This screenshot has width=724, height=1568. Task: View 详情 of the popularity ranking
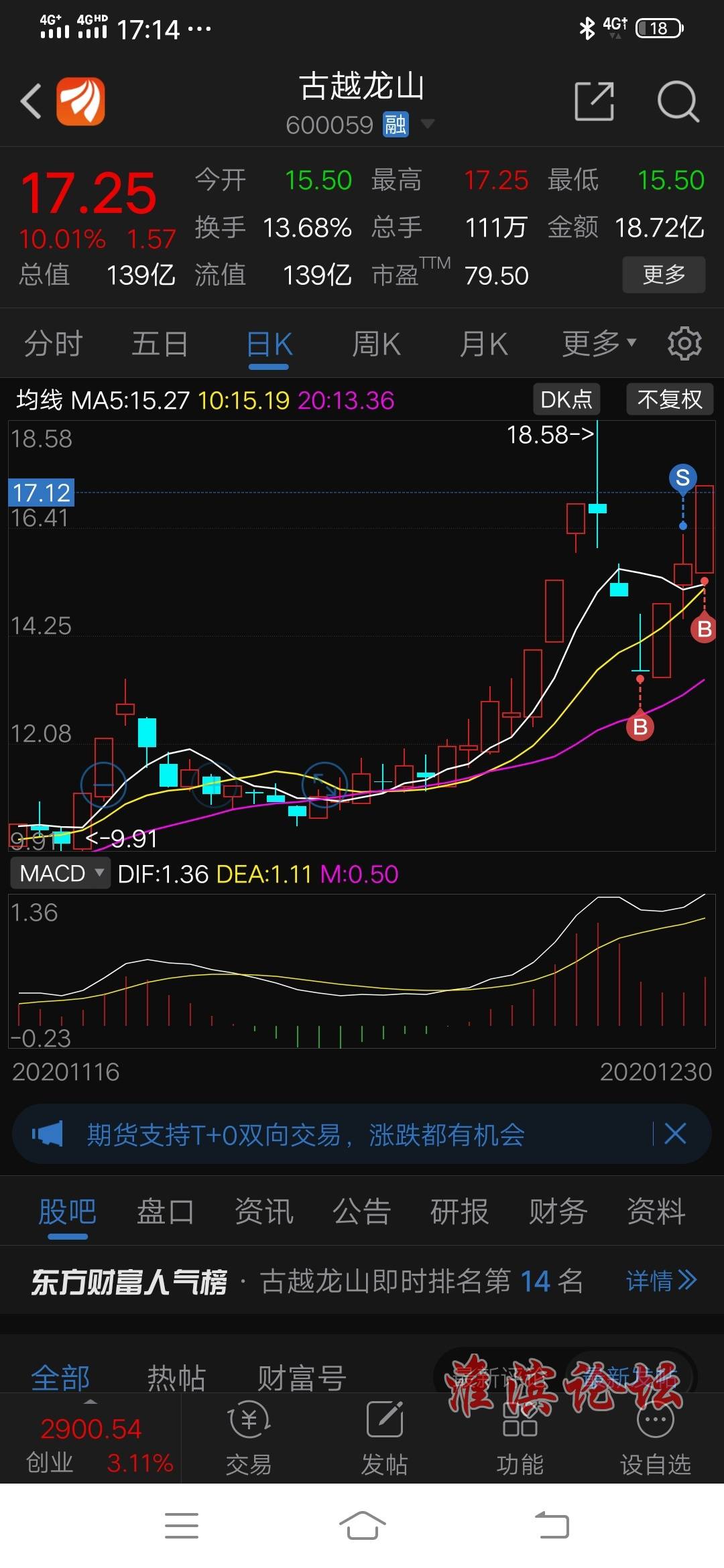tap(660, 1281)
